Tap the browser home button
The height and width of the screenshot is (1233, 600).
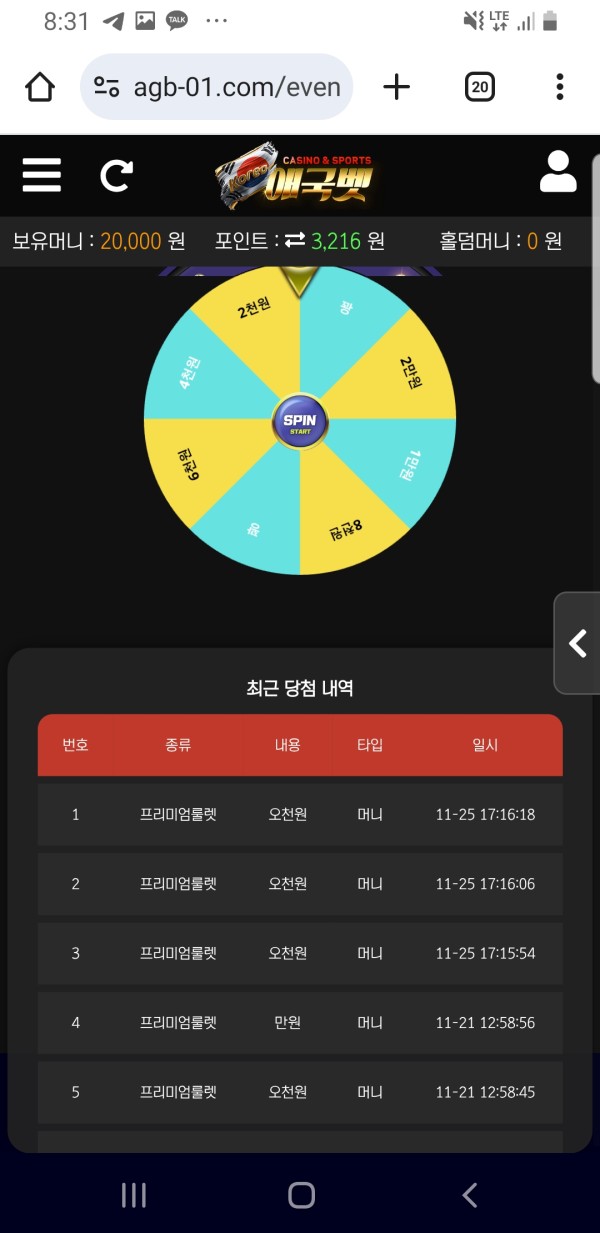point(40,88)
